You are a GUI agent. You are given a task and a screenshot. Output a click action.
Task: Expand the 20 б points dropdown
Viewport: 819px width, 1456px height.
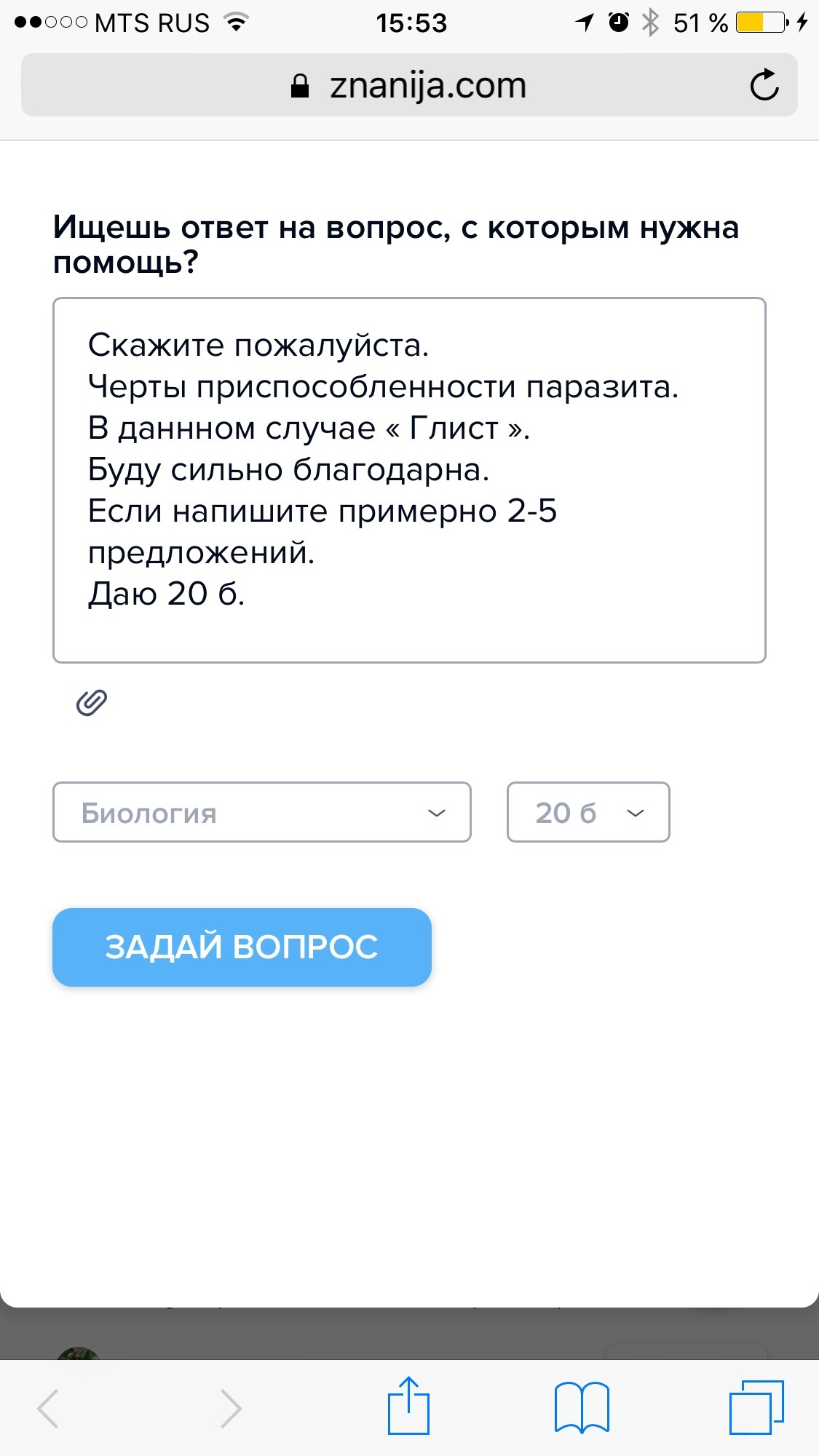[x=587, y=812]
